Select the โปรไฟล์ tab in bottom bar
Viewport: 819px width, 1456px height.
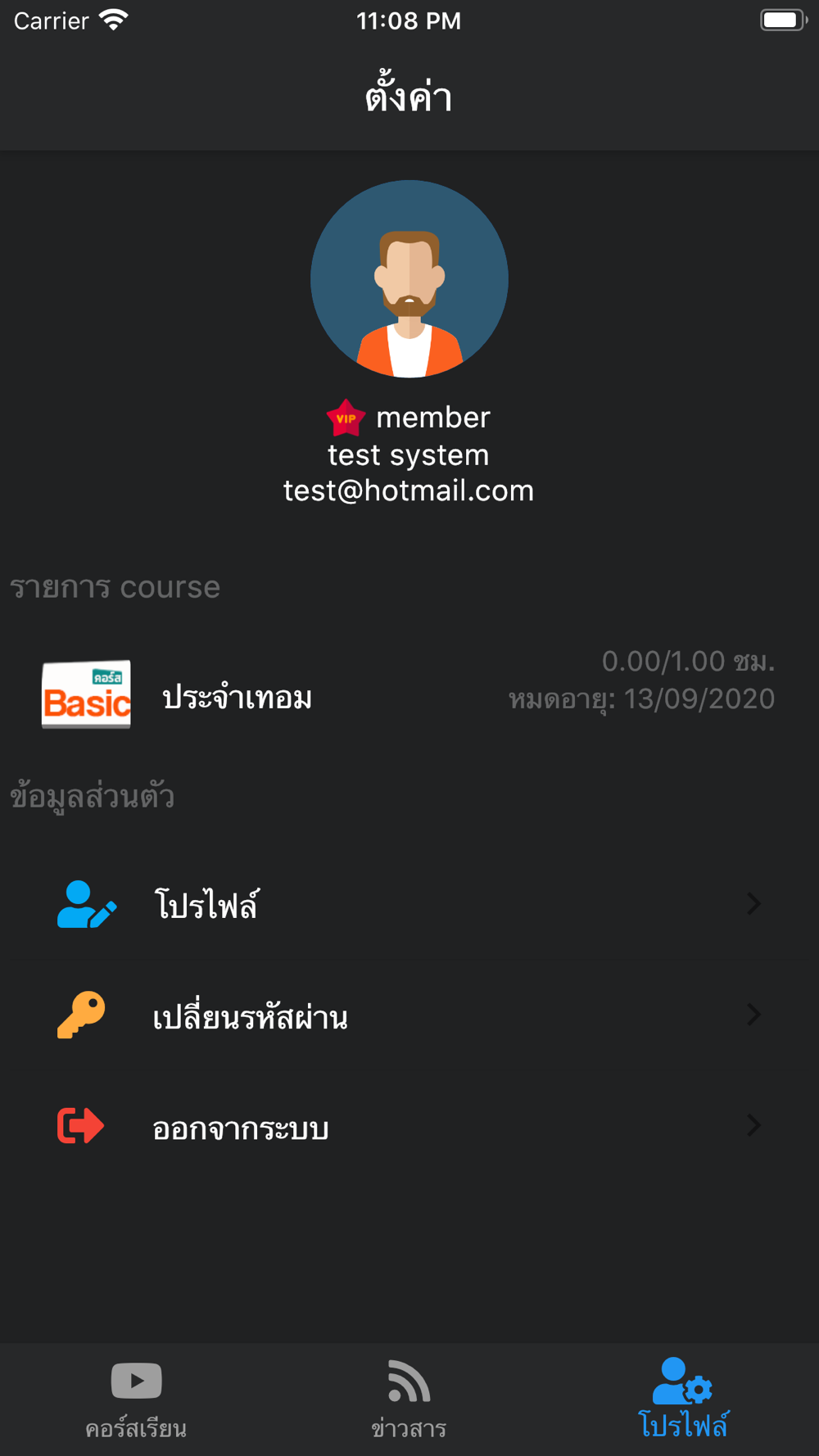682,1399
